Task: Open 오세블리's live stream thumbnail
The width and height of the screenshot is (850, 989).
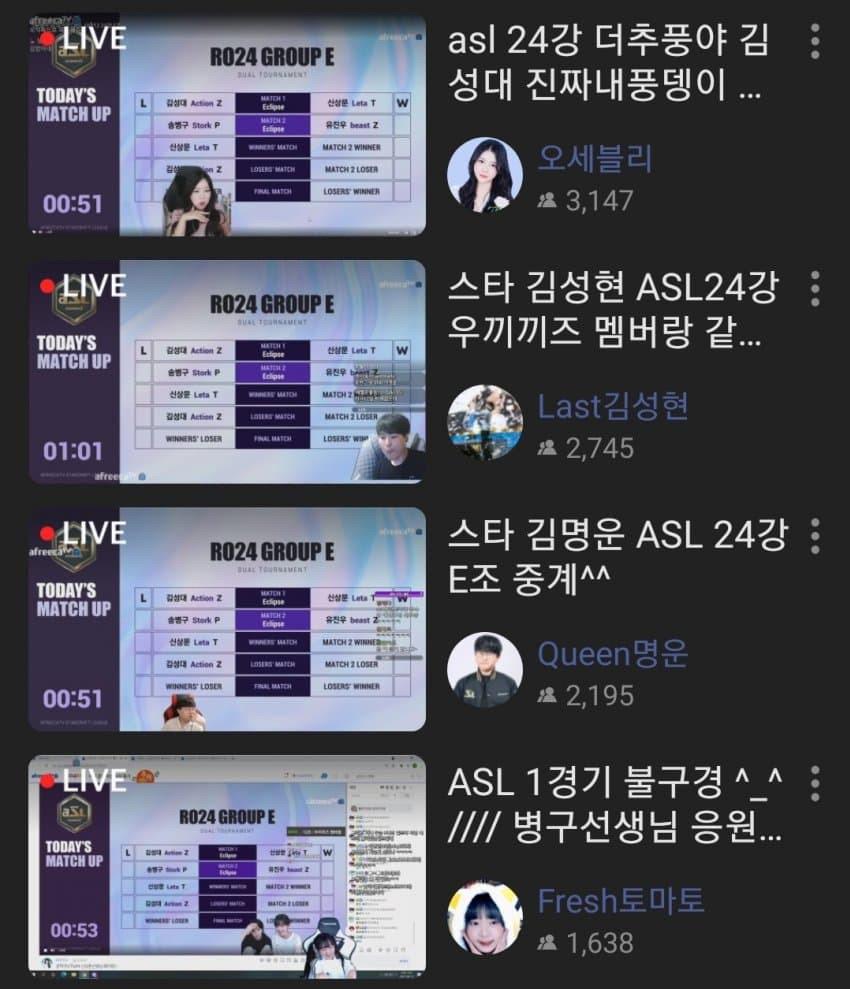Action: pos(227,125)
